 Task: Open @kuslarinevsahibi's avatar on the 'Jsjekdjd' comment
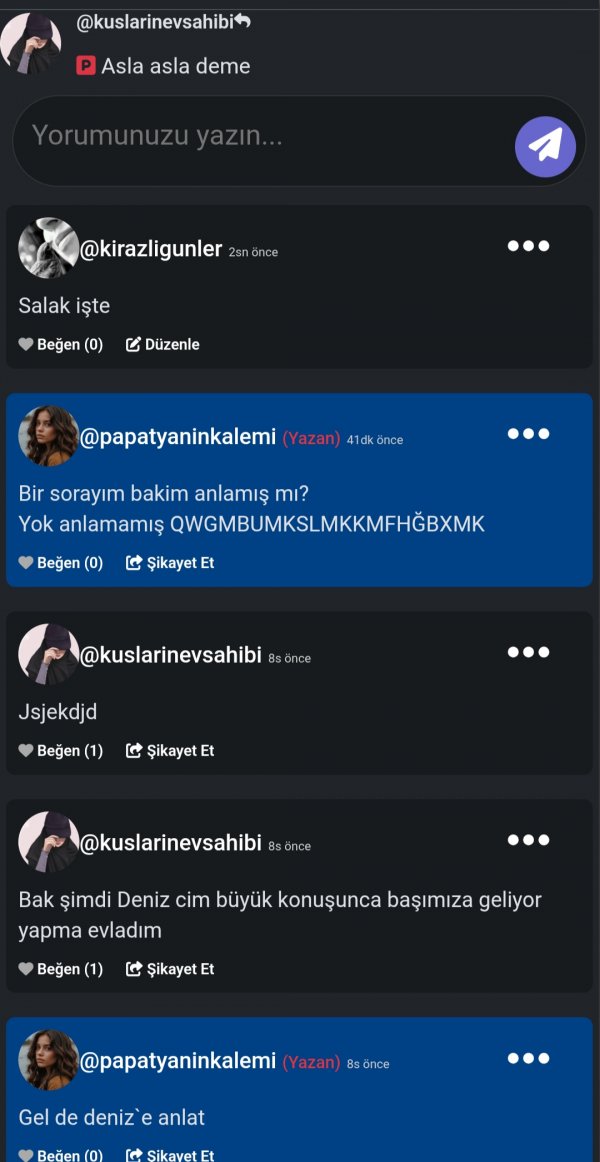click(48, 654)
